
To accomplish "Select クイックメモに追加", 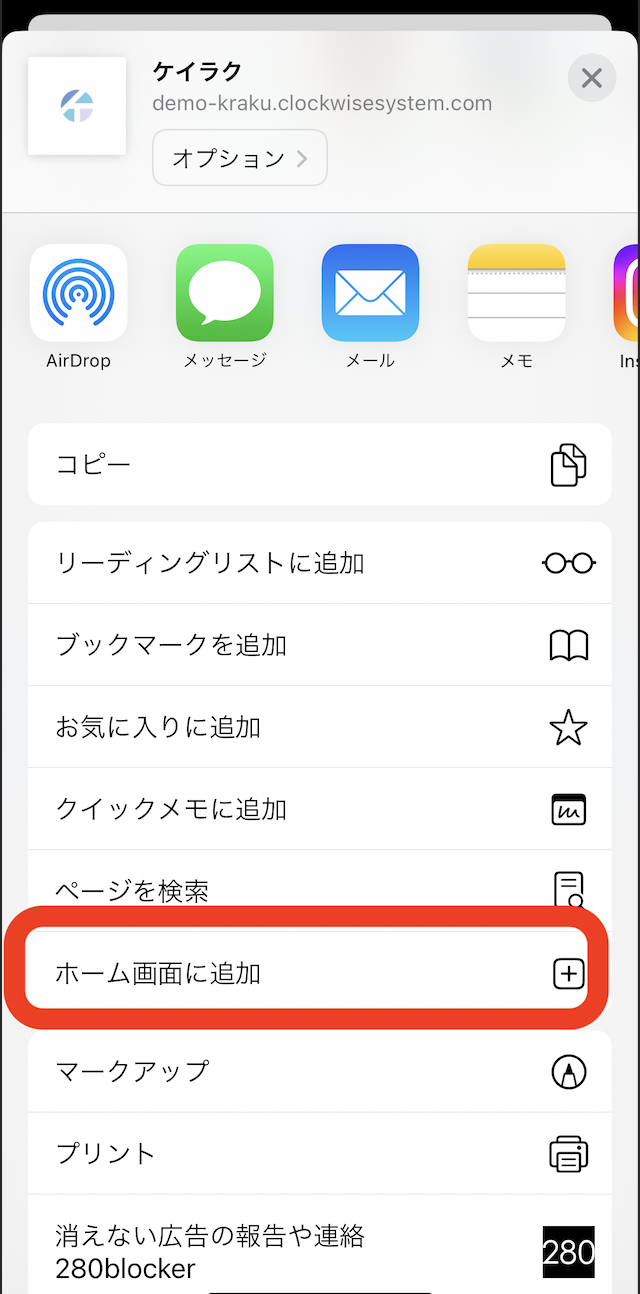I will tap(319, 809).
